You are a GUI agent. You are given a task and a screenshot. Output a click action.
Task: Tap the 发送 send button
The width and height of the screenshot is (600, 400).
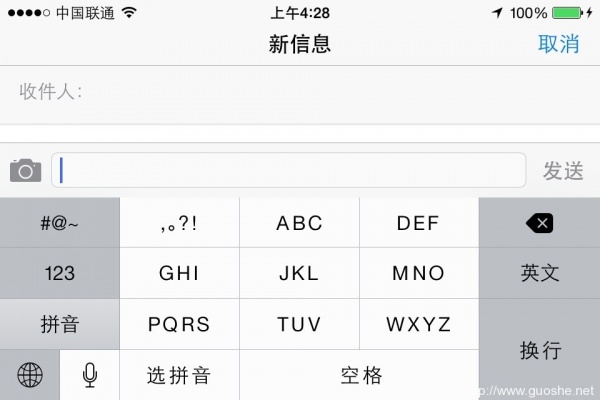click(x=563, y=171)
